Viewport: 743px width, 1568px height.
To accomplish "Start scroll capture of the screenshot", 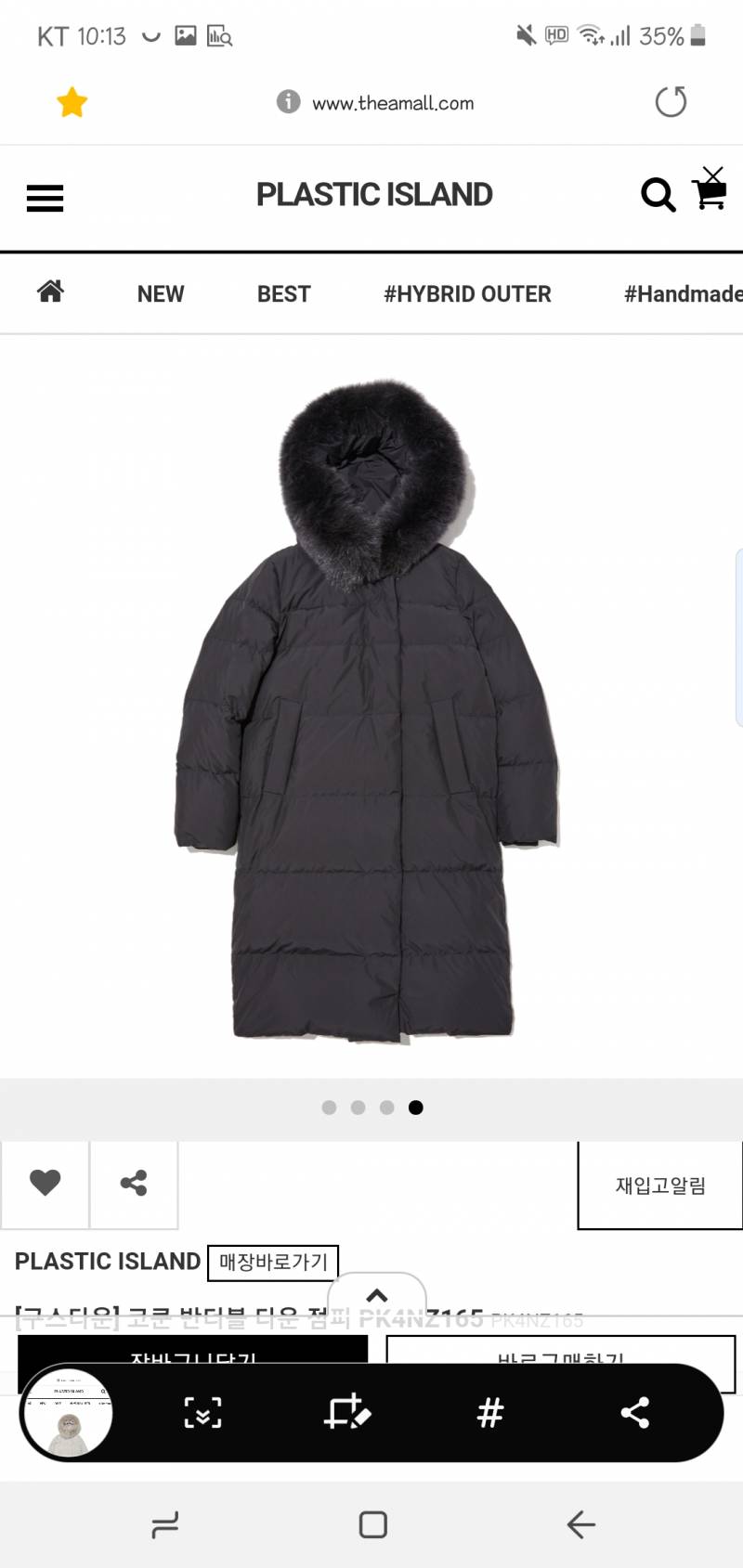I will point(202,1413).
